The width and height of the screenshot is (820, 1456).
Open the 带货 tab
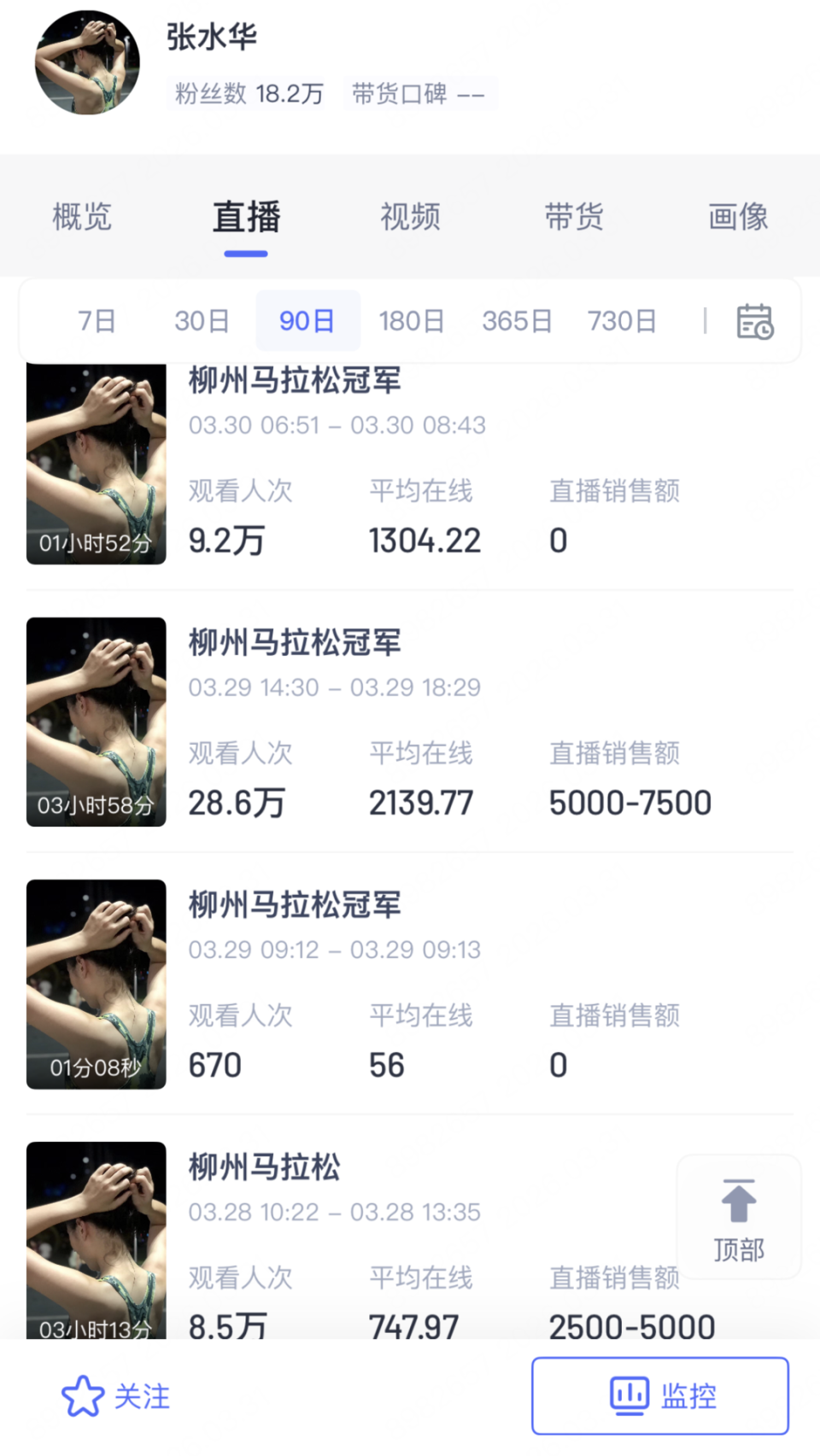tap(574, 218)
